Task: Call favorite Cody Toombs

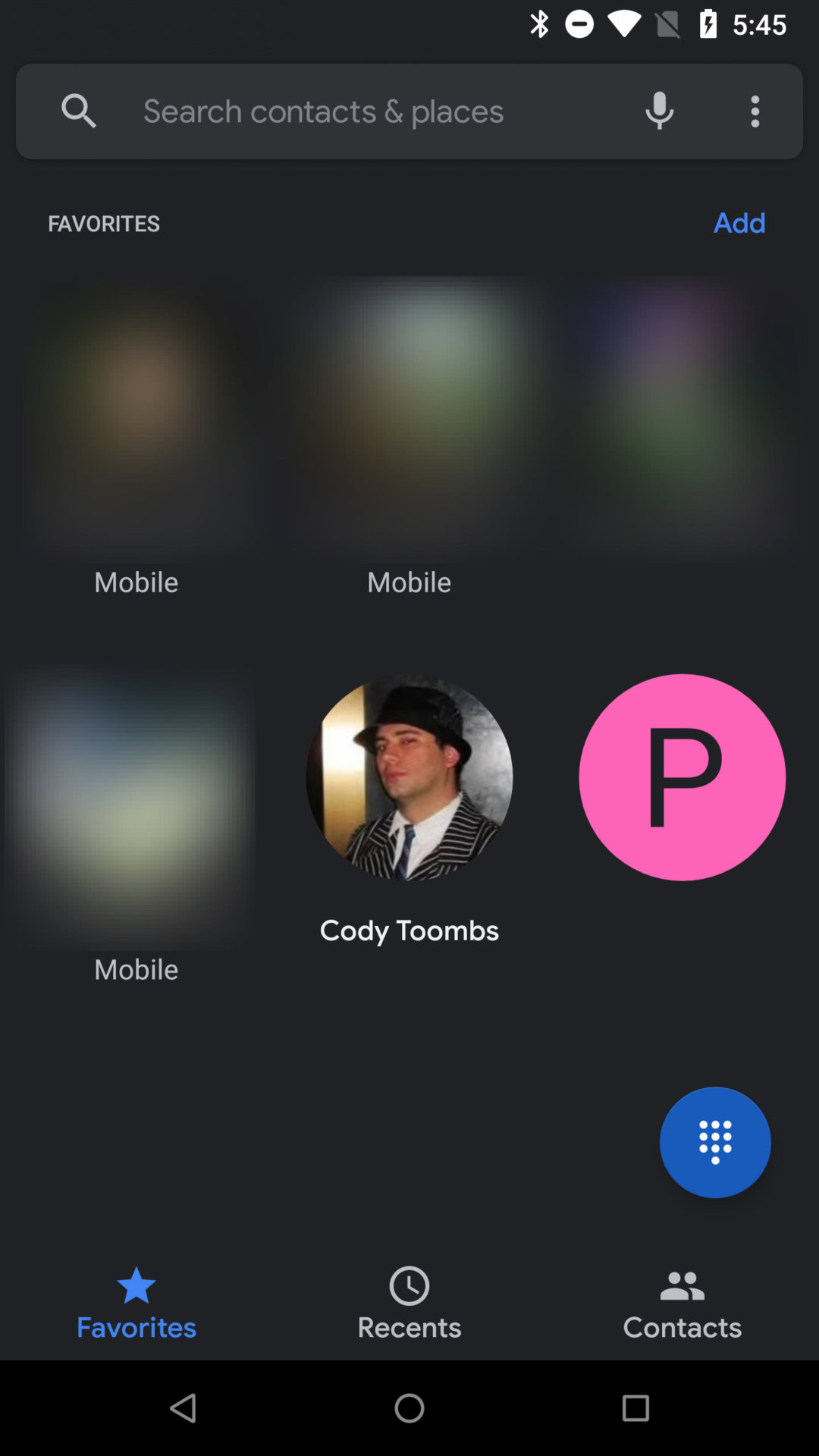Action: click(409, 778)
